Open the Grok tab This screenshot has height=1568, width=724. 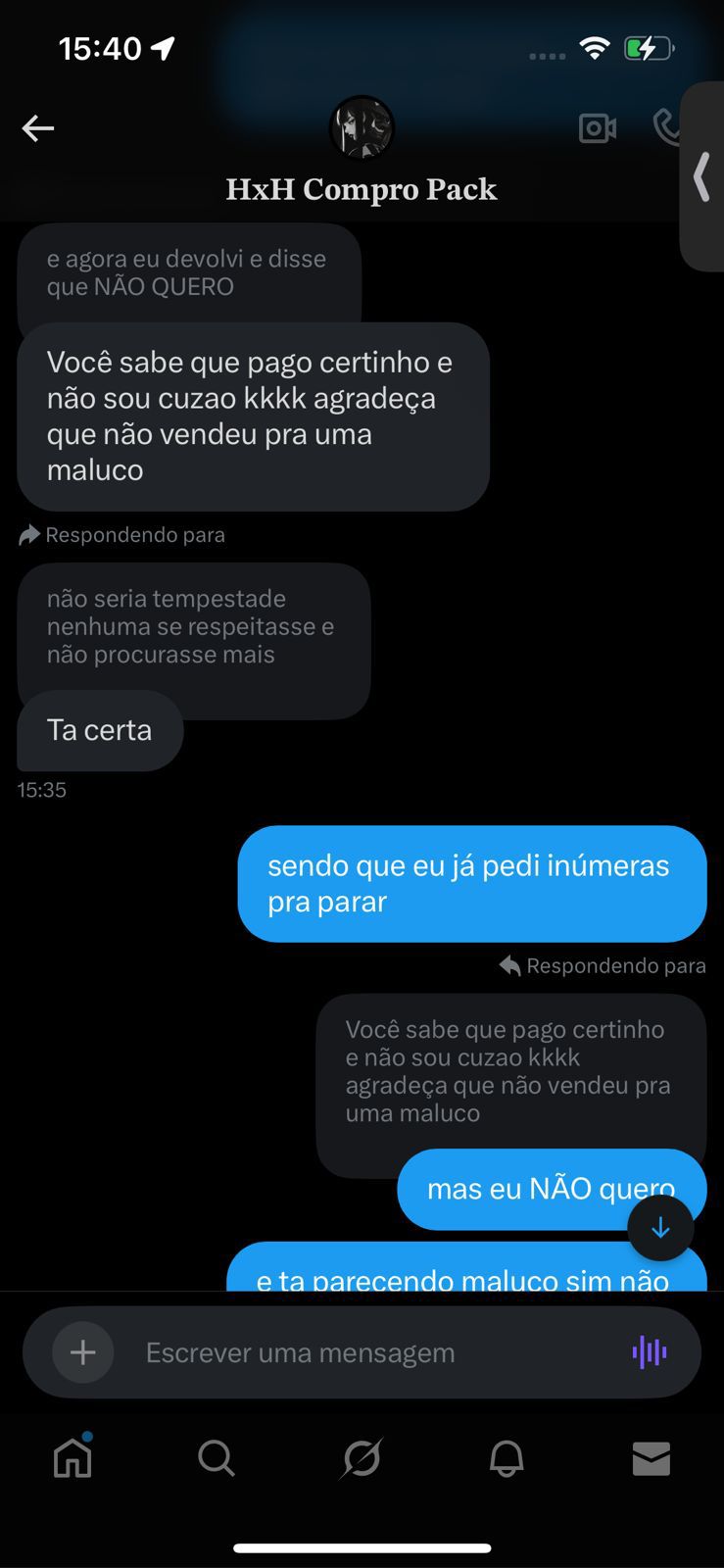click(362, 1458)
